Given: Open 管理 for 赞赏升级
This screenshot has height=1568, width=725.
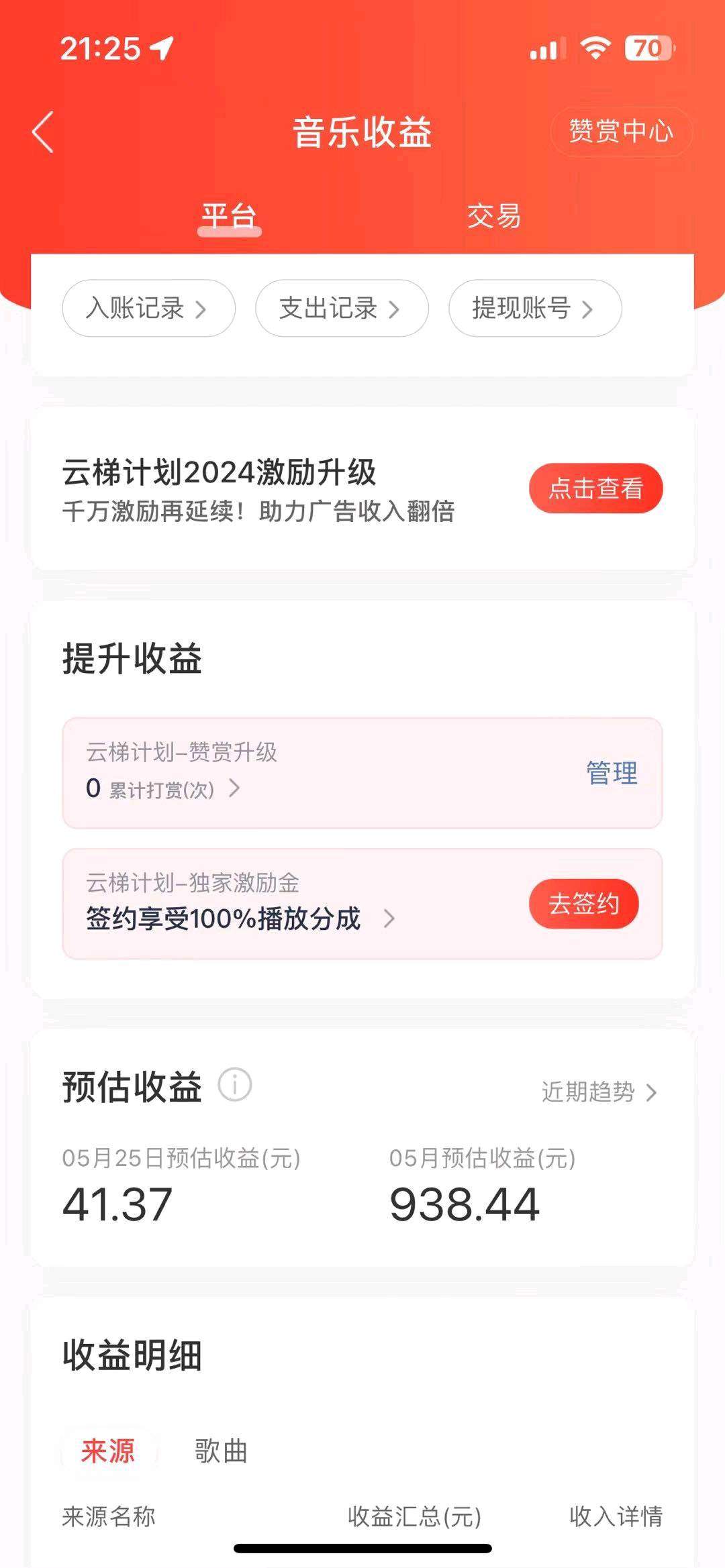Looking at the screenshot, I should click(611, 773).
